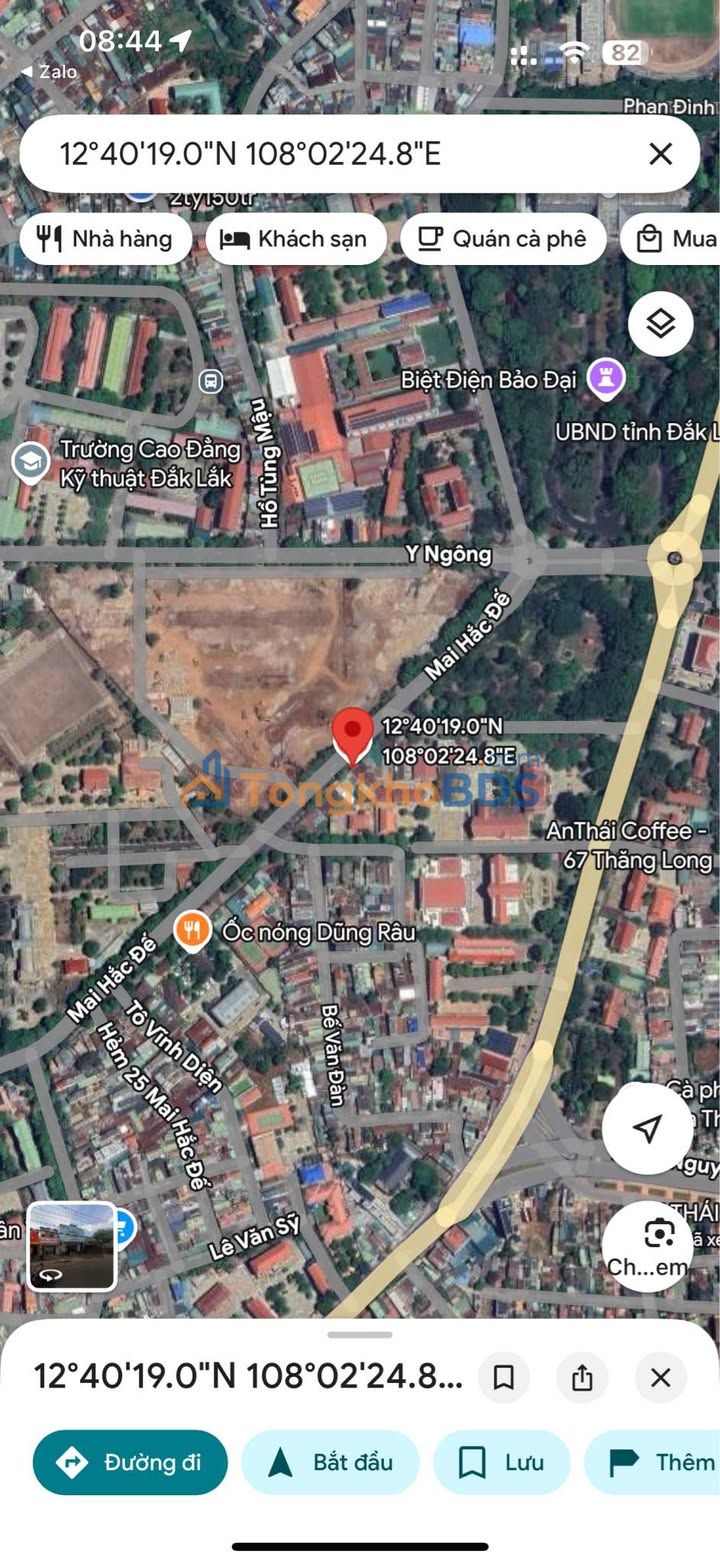Return to Zalo app

click(48, 72)
